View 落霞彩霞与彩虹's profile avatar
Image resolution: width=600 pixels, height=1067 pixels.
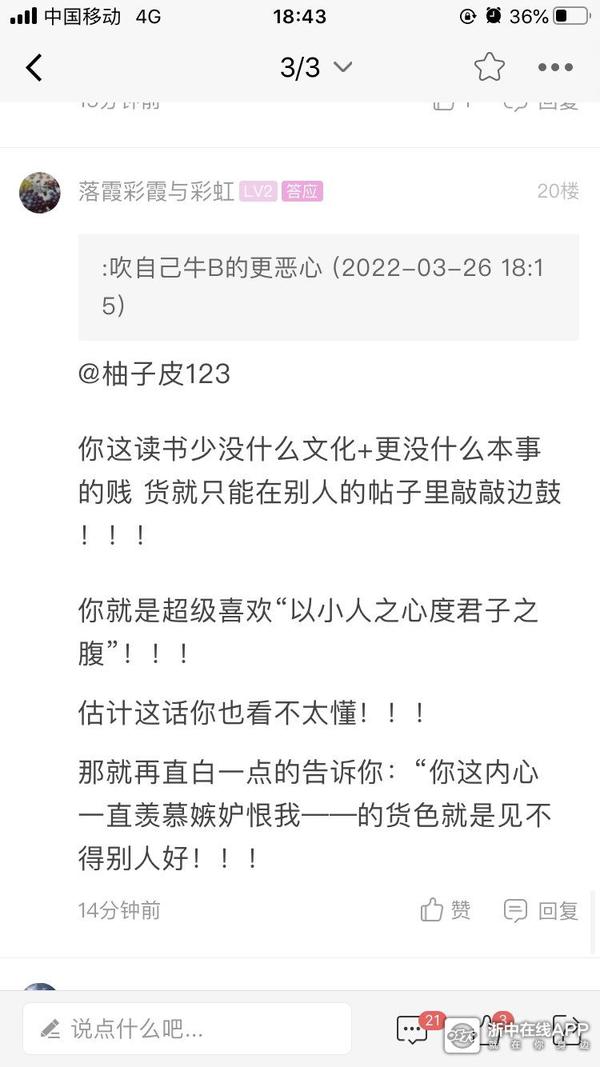coord(40,191)
